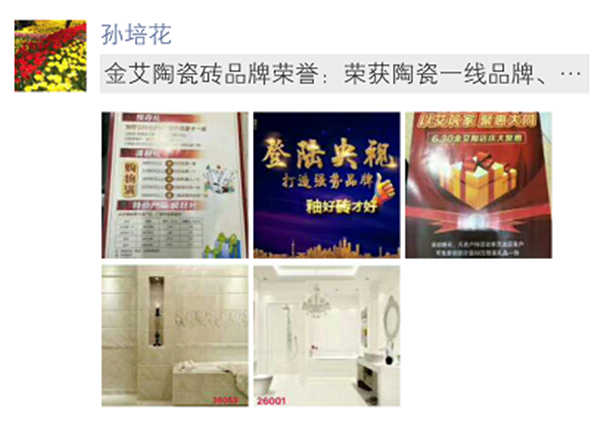Open the white bathroom photo labeled 26001
This screenshot has height=428, width=600.
326,335
